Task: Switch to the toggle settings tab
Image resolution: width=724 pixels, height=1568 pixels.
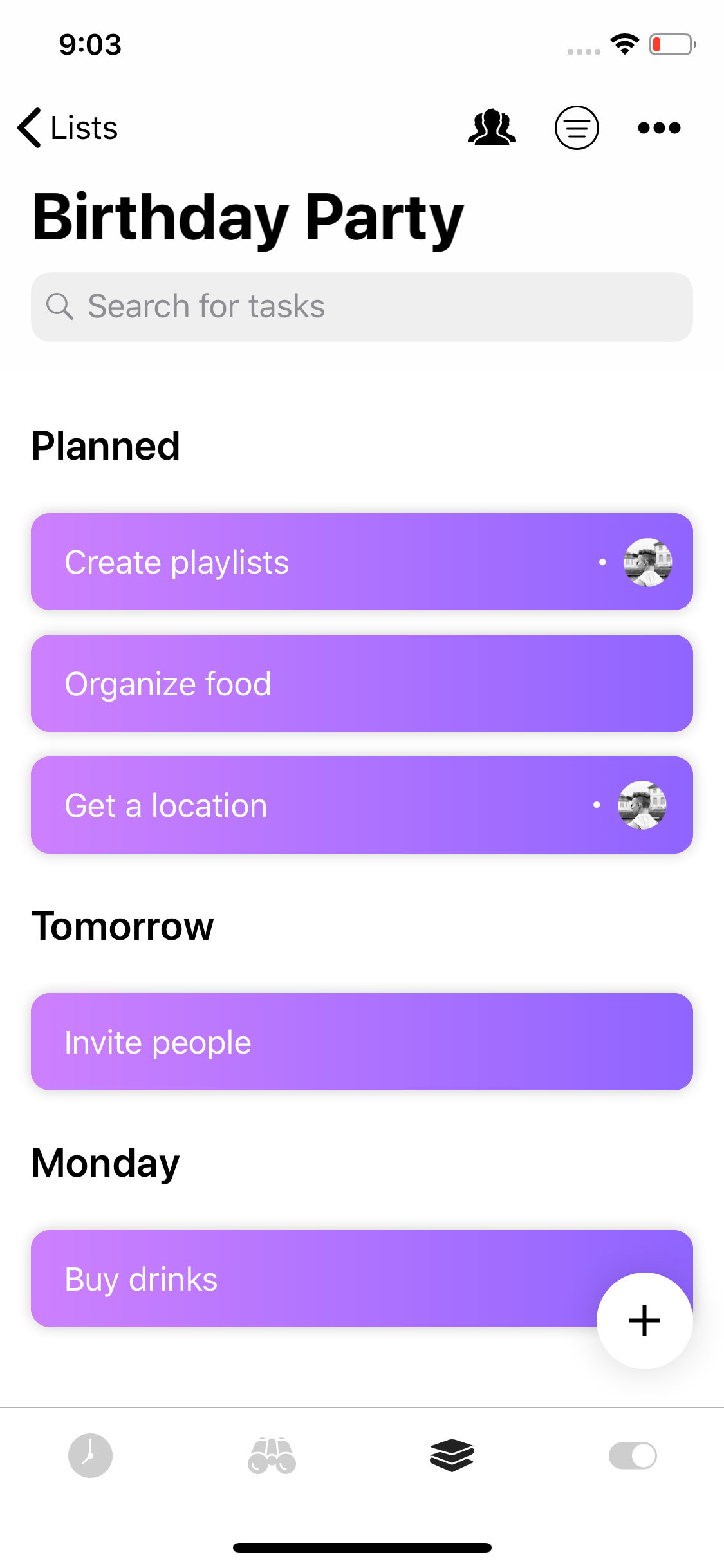Action: 633,1455
